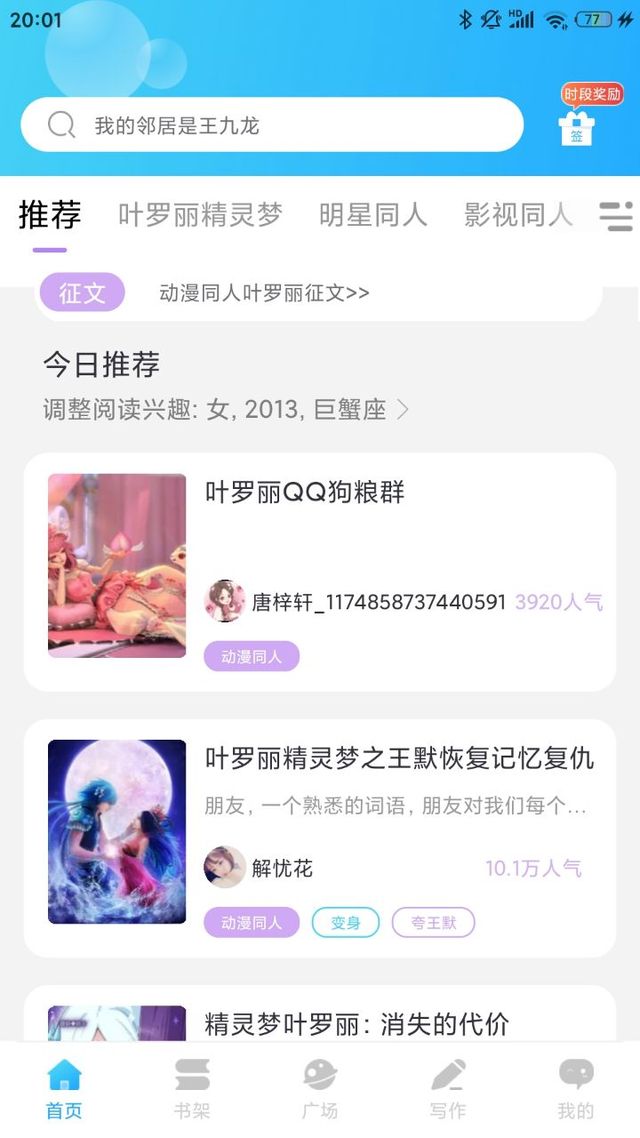The width and height of the screenshot is (640, 1138).
Task: View author 解忧花 profile
Action: [x=258, y=867]
